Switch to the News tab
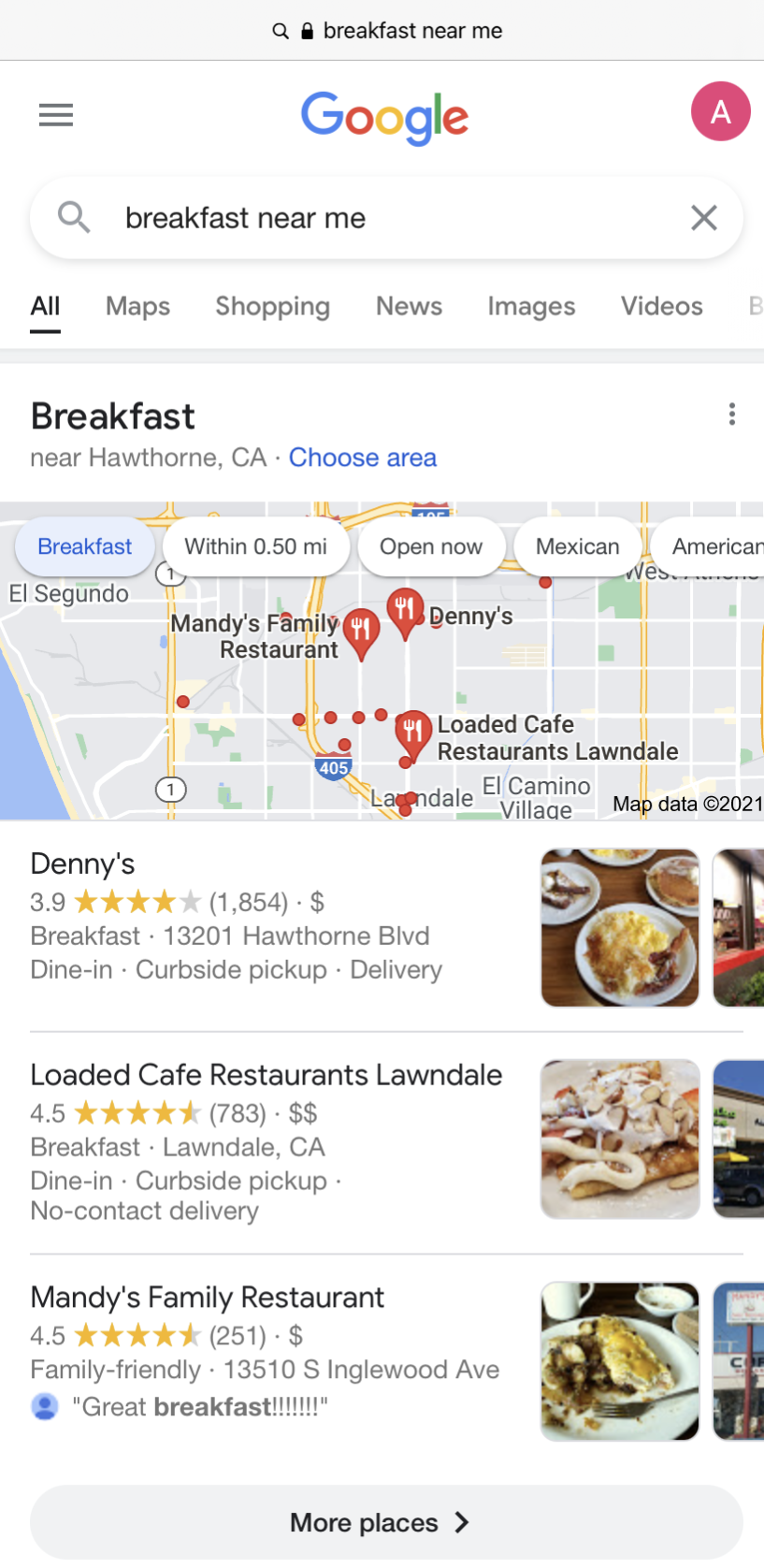The image size is (764, 1568). (x=409, y=306)
